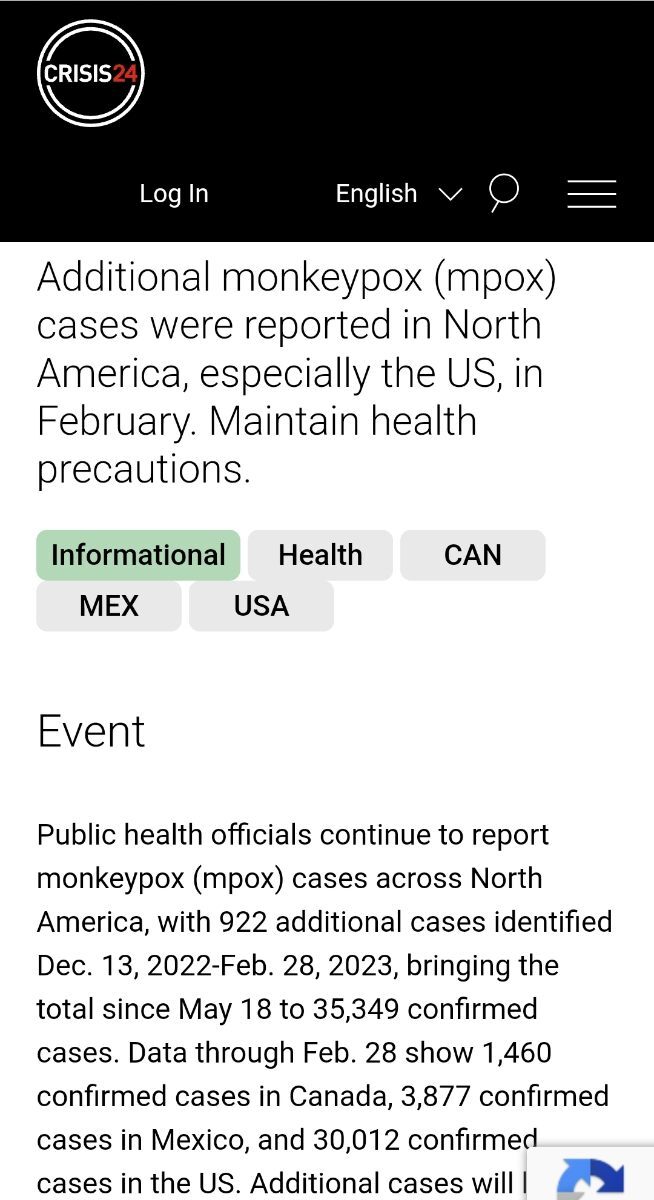Image resolution: width=654 pixels, height=1200 pixels.
Task: Tap the CAN country chip
Action: click(473, 555)
